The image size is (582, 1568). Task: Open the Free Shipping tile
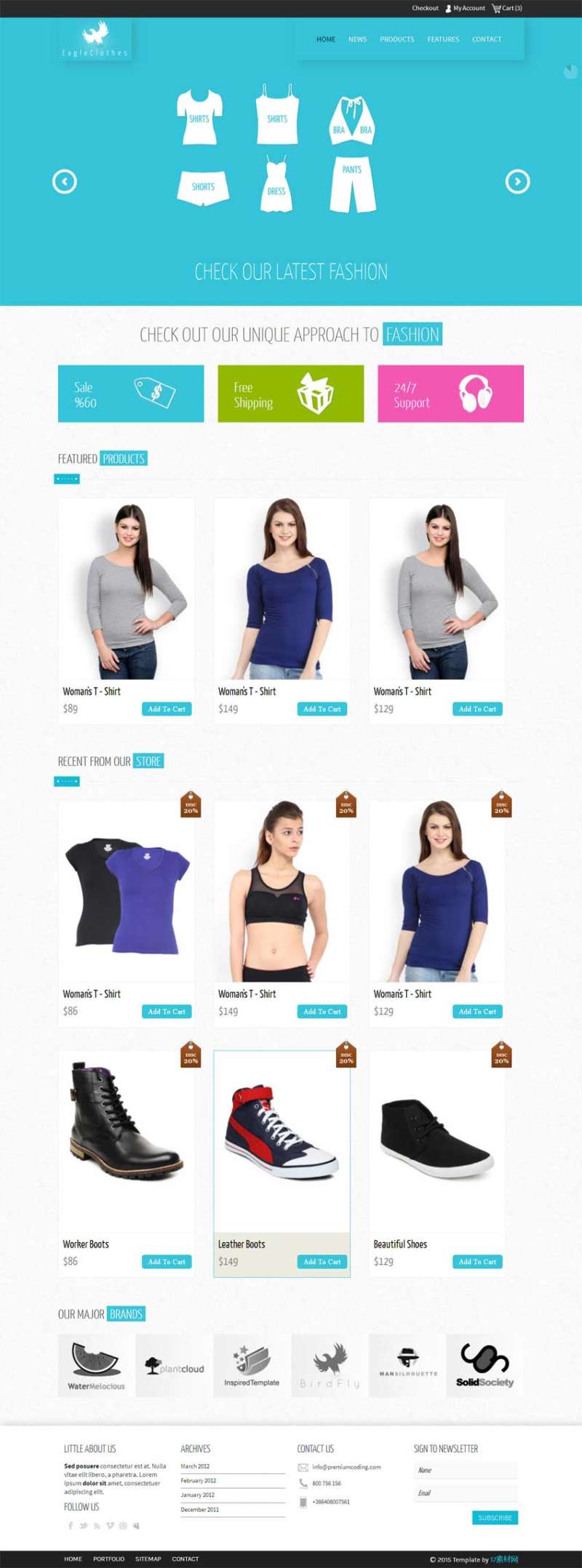click(x=290, y=393)
